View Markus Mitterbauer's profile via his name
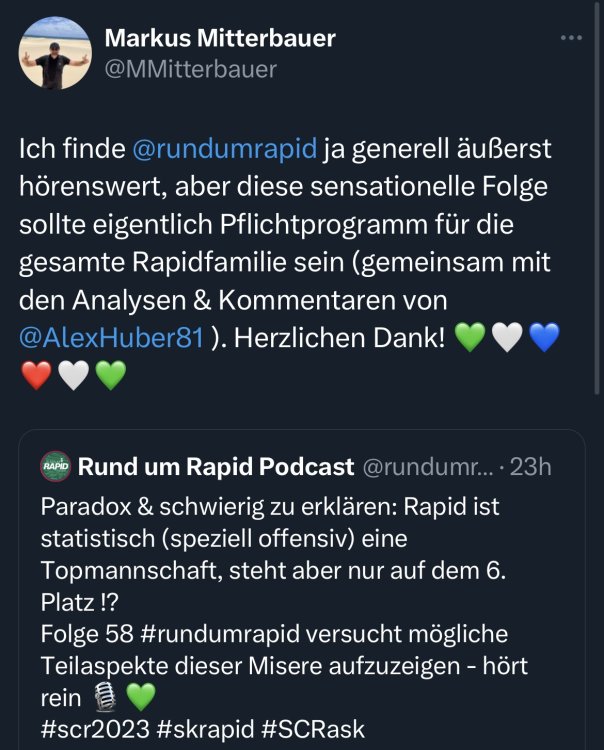Image resolution: width=604 pixels, height=750 pixels. pos(220,39)
